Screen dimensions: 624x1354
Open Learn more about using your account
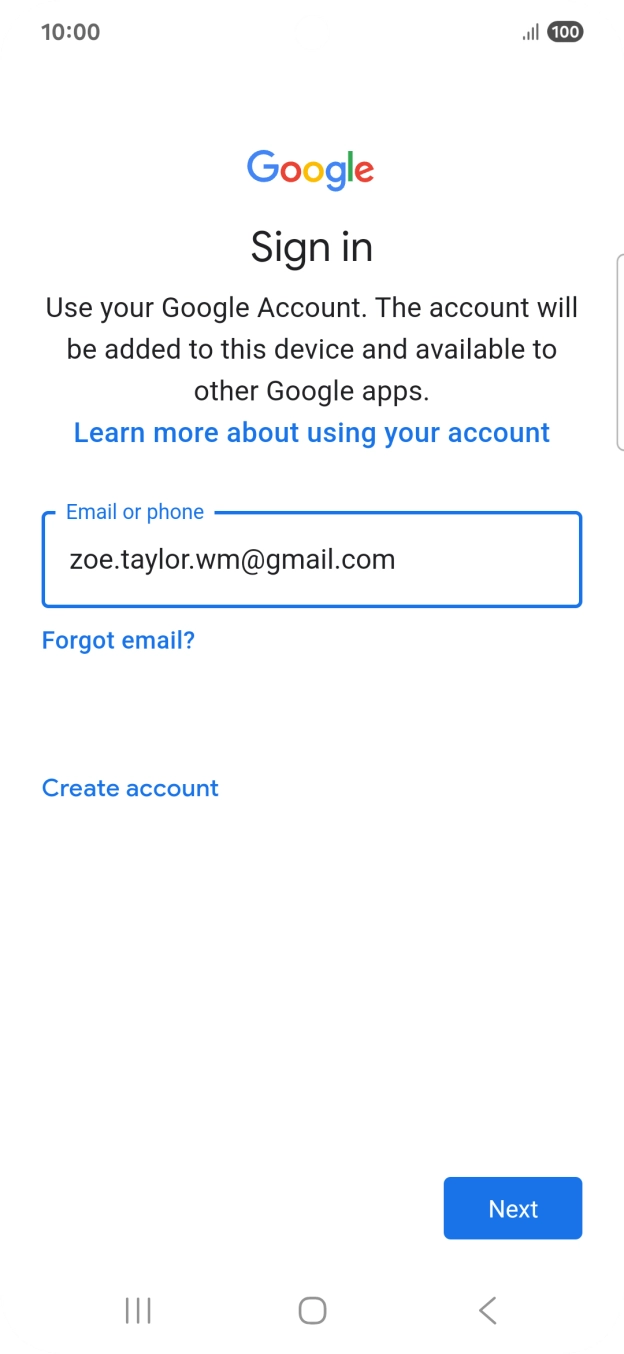coord(311,433)
